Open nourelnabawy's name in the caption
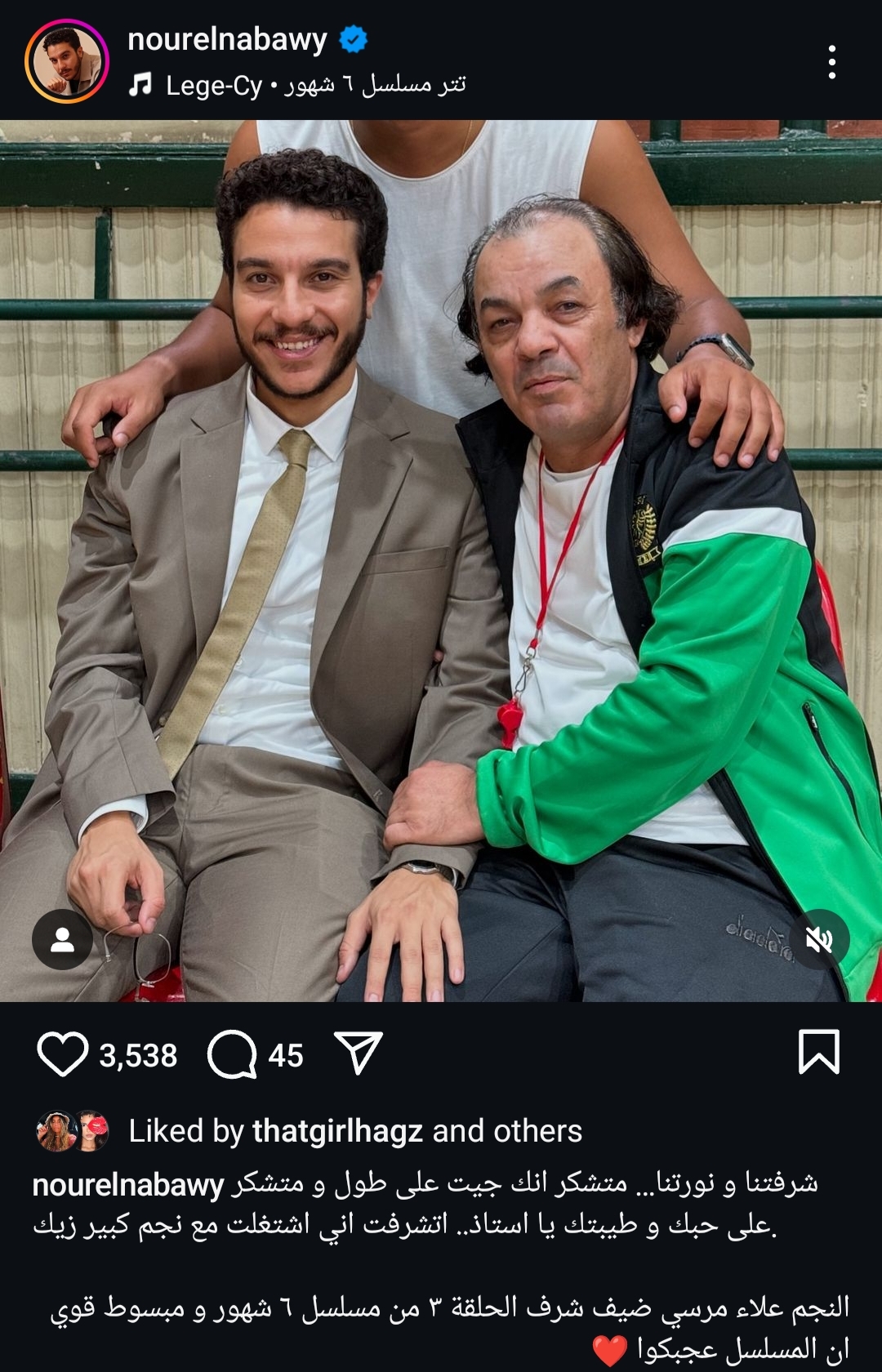 pyautogui.click(x=128, y=1185)
